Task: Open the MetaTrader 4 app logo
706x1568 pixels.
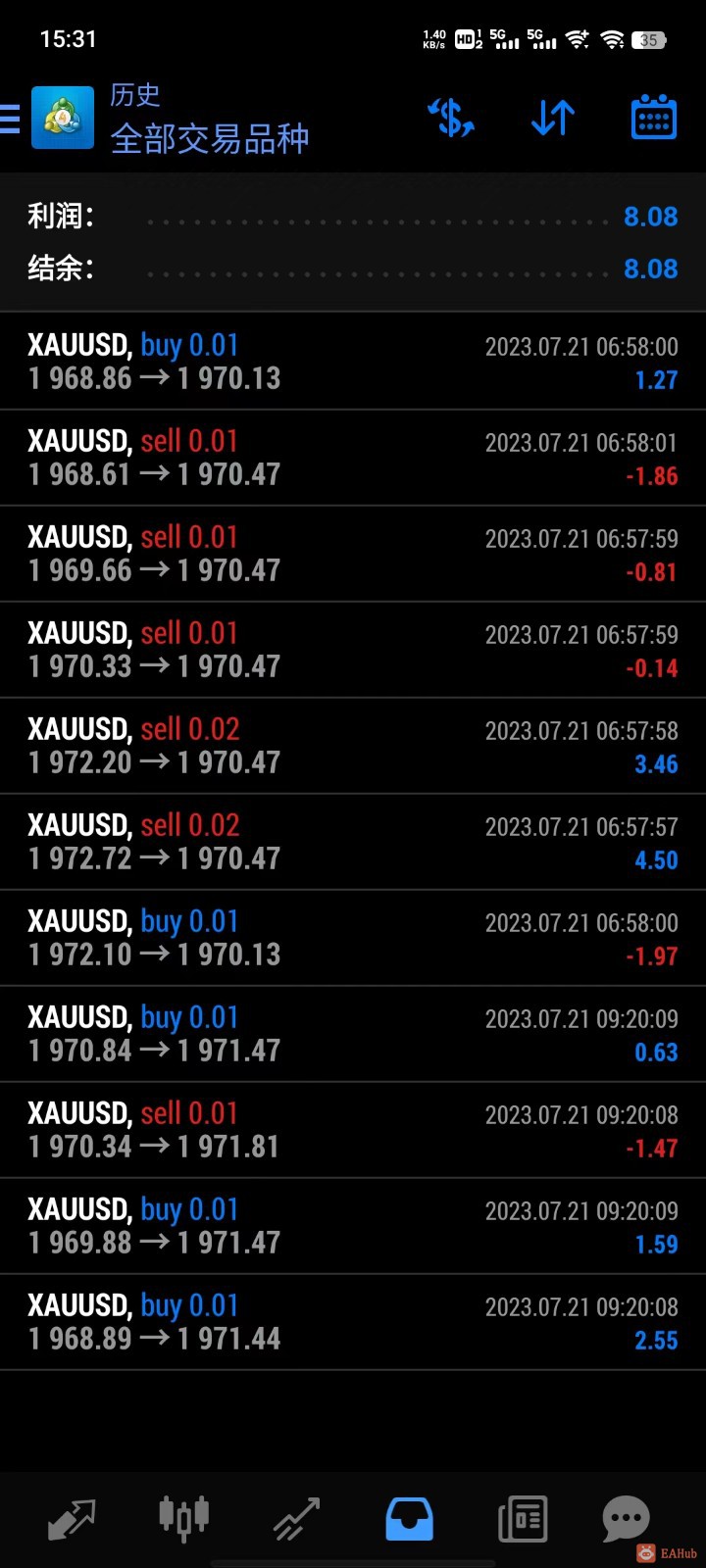Action: [x=62, y=116]
